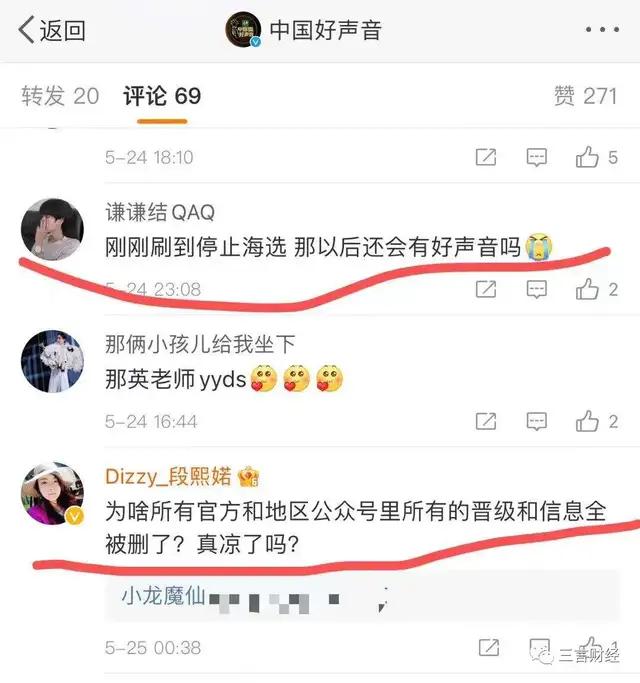Repost the 那英老师yyds comment
The height and width of the screenshot is (683, 640).
click(486, 422)
